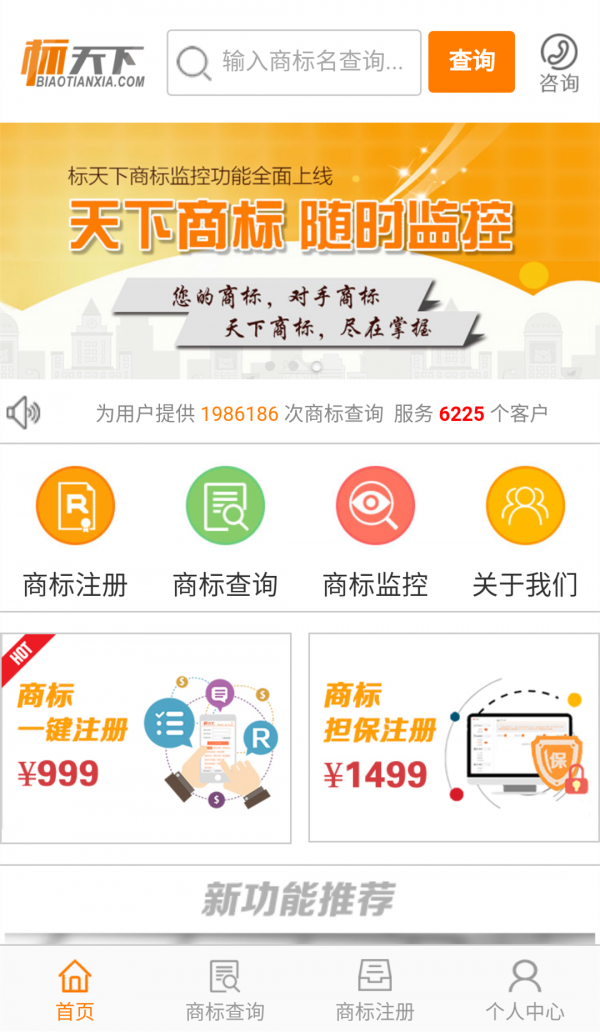Switch to the 首页 bottom tab
Screen dimensions: 600x1032
tap(75, 990)
